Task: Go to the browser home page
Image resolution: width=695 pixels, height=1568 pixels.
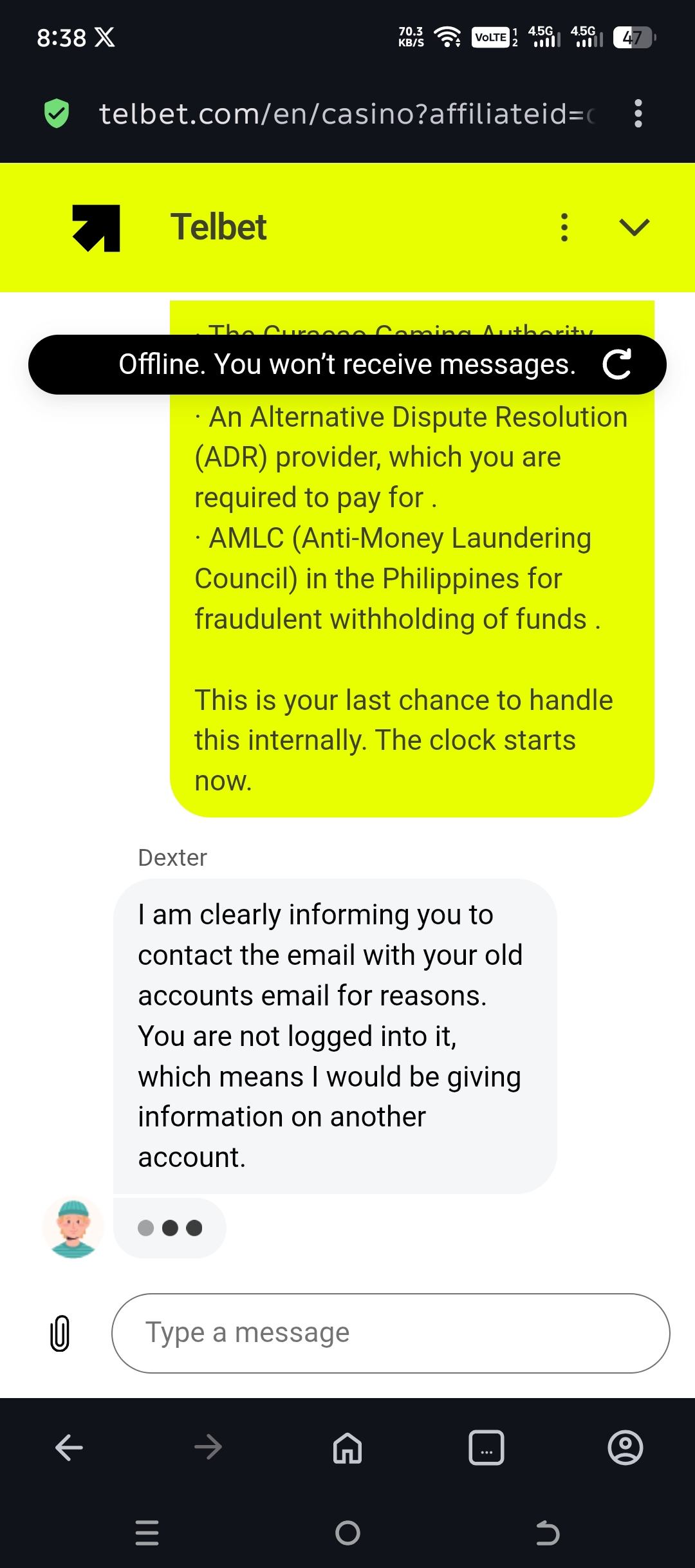Action: (x=347, y=1448)
